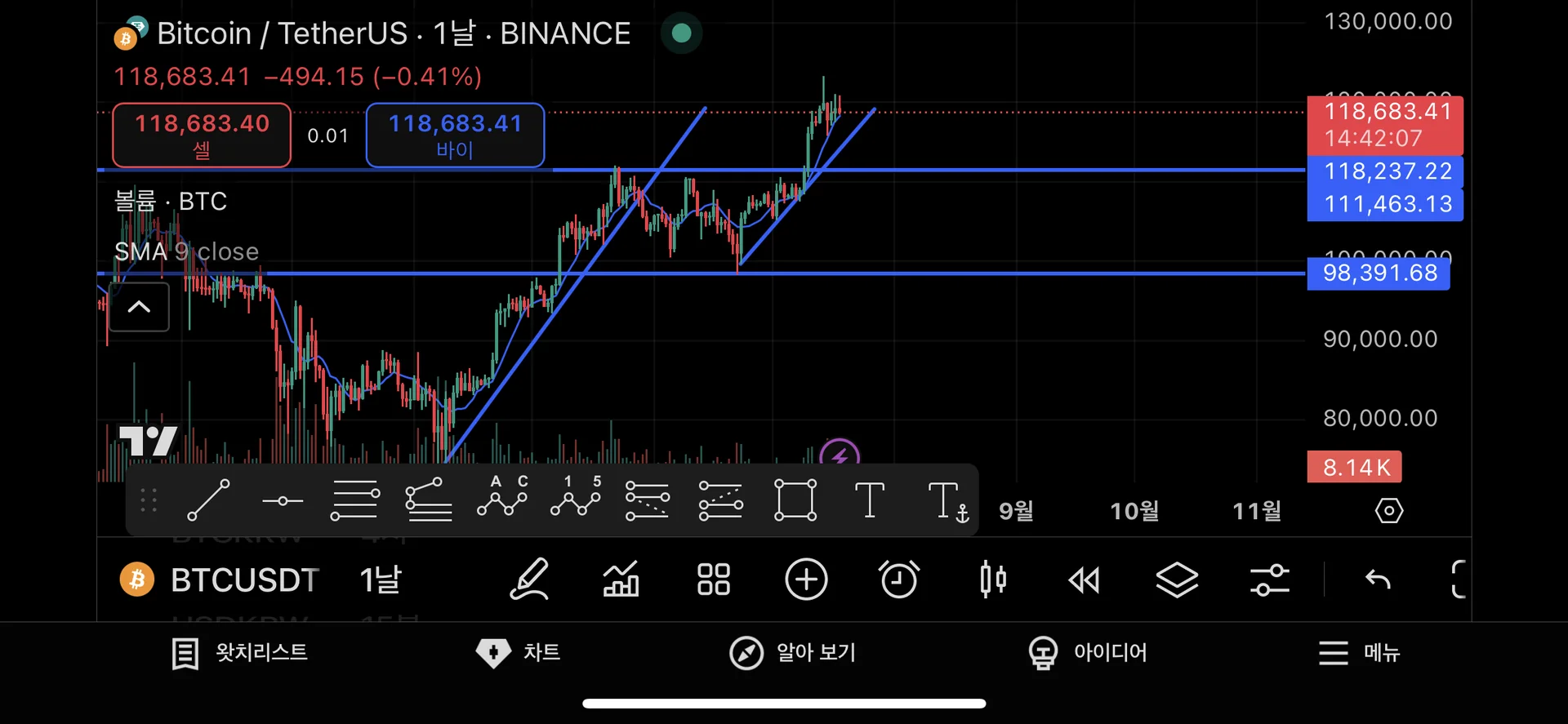Tap the red 셀 sell price button
The width and height of the screenshot is (1568, 724).
202,135
